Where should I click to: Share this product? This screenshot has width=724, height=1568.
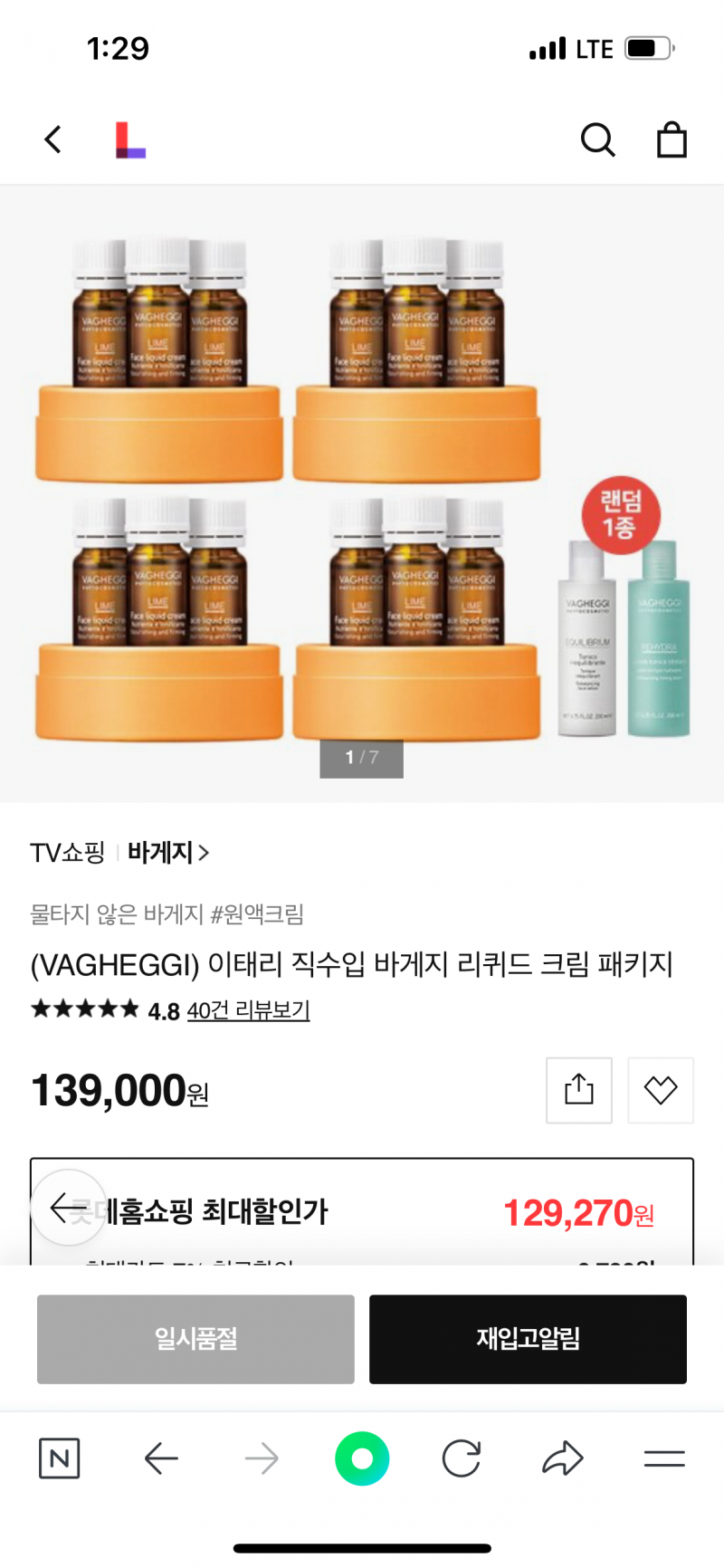(579, 1089)
